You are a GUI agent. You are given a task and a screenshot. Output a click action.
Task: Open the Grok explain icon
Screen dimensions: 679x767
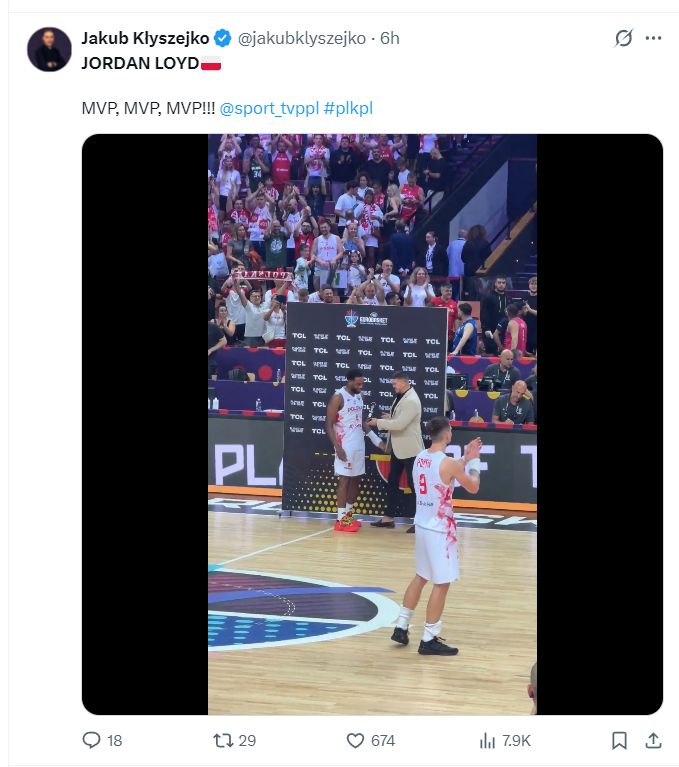pos(623,38)
